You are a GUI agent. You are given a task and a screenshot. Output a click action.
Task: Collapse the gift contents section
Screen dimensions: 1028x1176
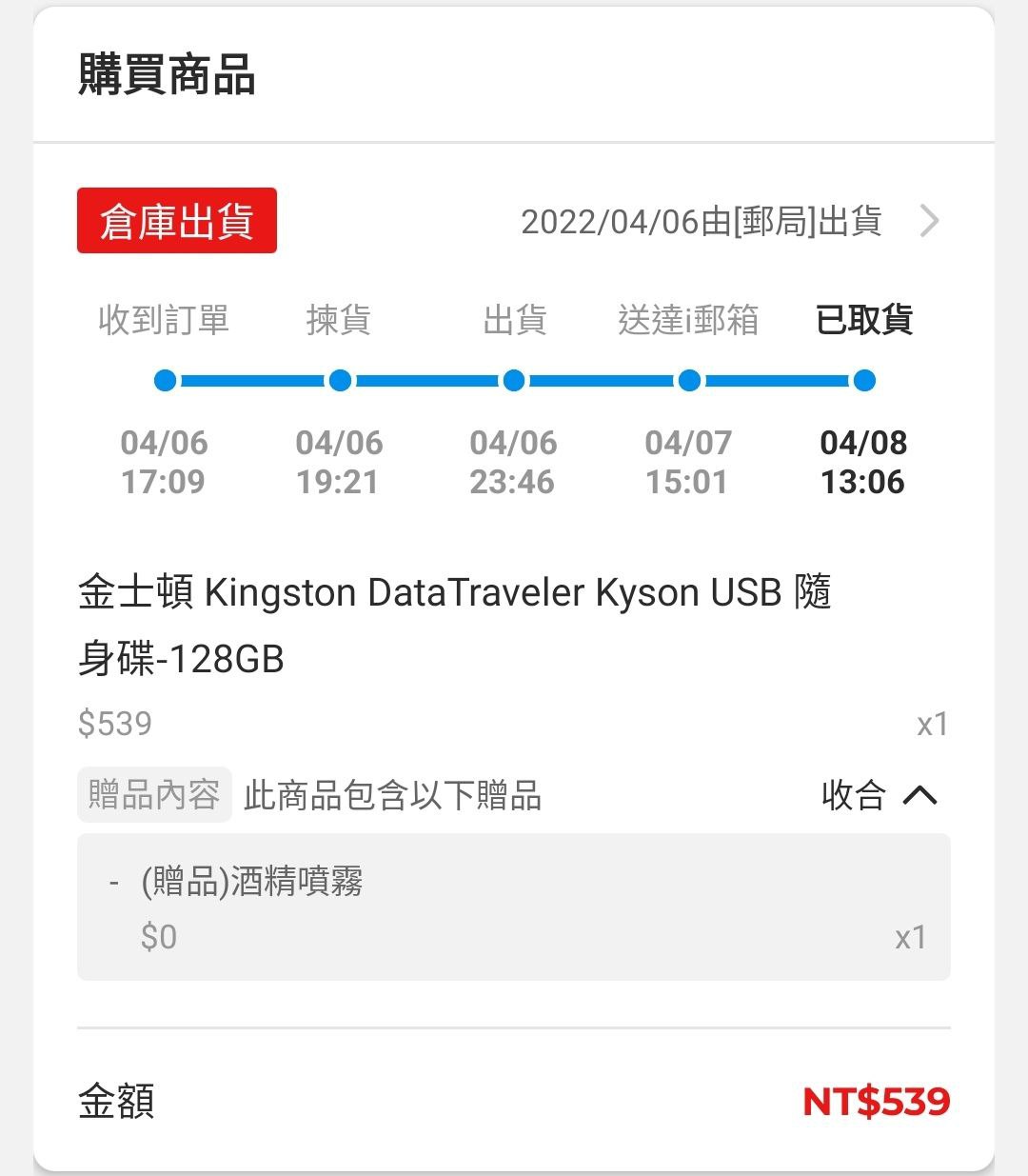(880, 794)
